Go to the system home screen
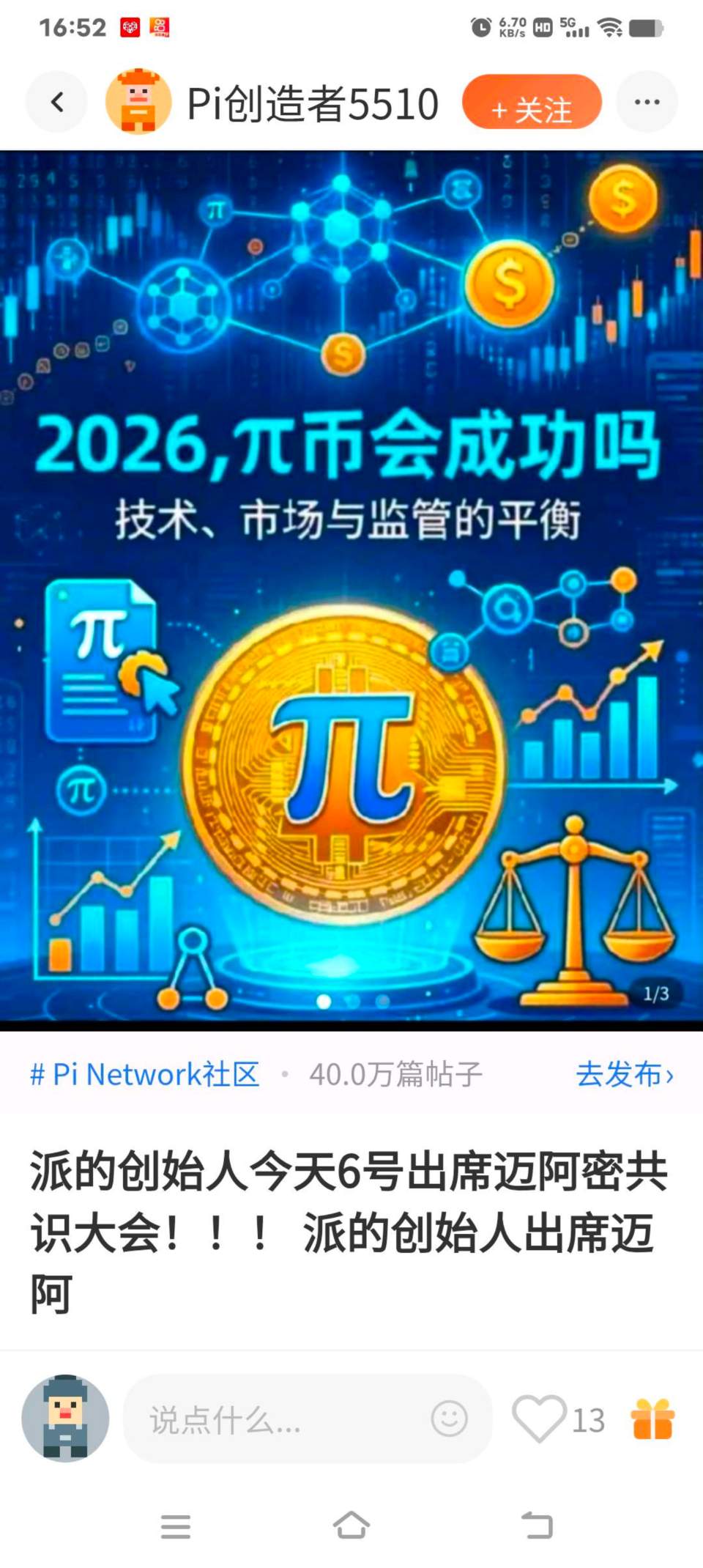 coord(351,1526)
